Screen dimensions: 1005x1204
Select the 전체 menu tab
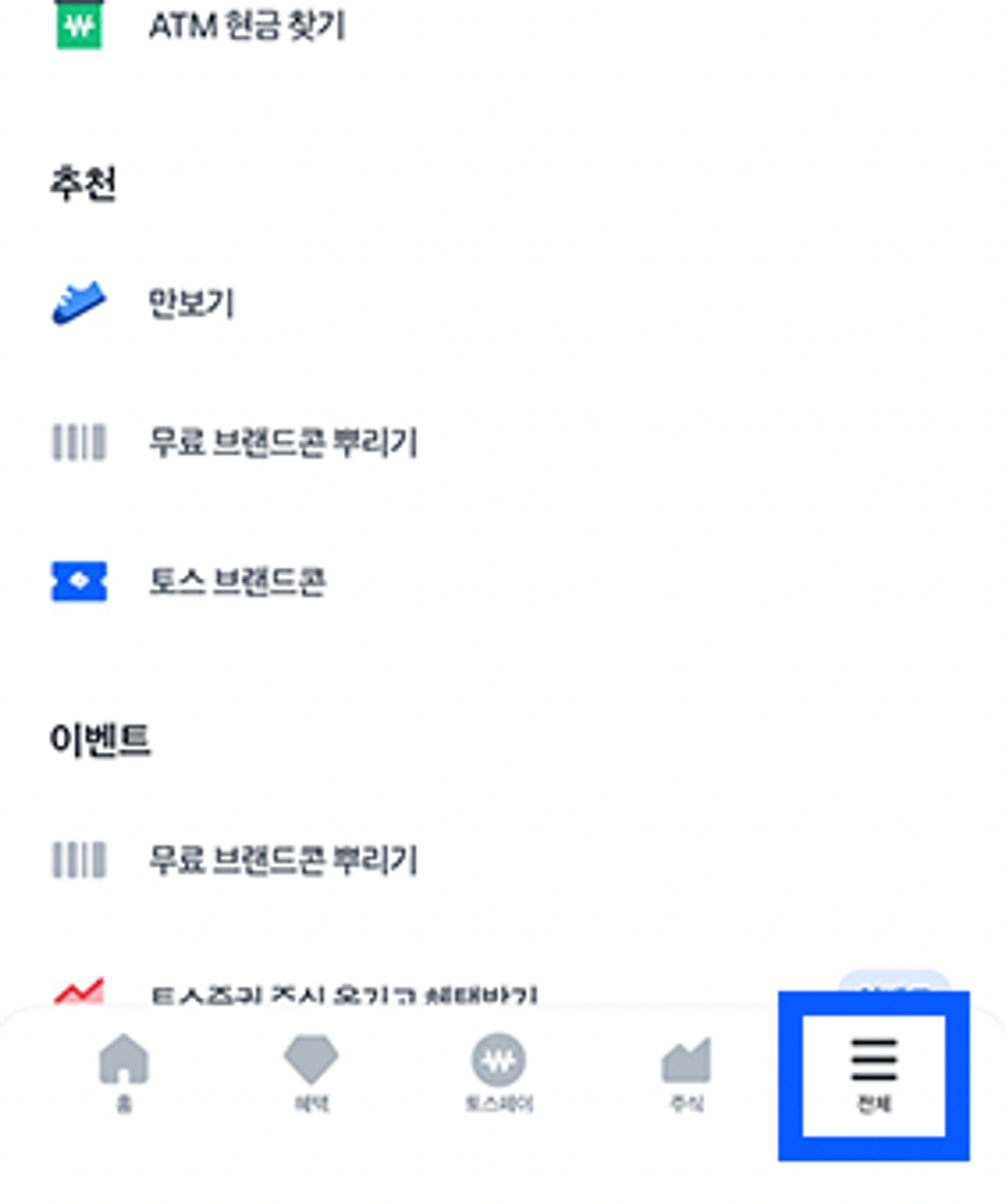[873, 1075]
